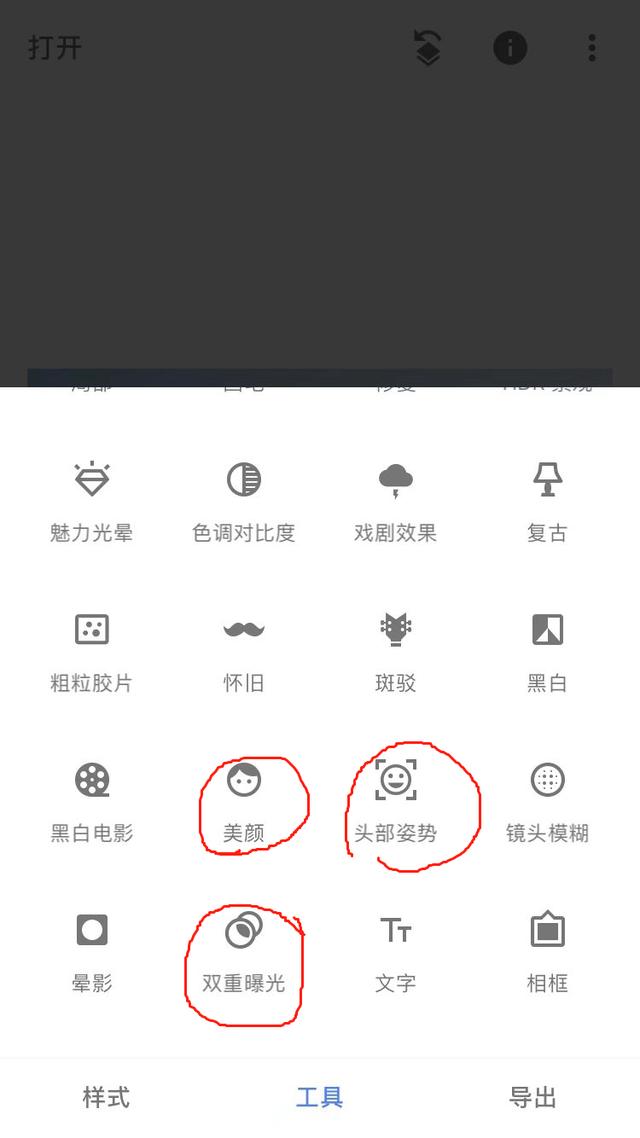Open the 黑白电影 filter
Screen dimensions: 640x1138
click(91, 803)
